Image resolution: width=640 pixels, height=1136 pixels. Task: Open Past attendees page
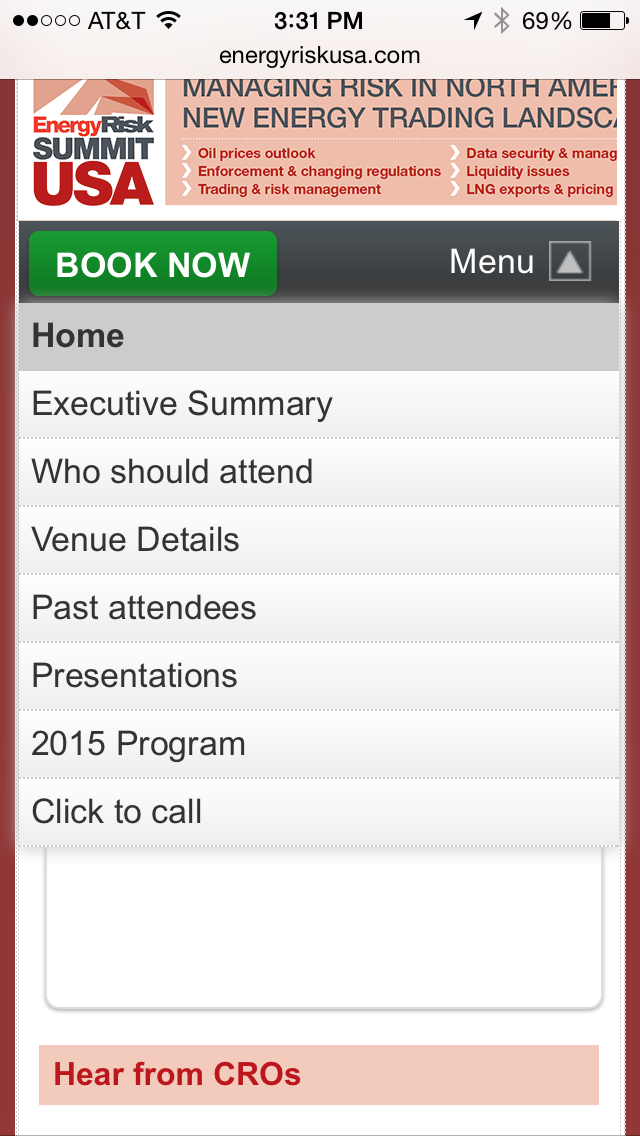(x=318, y=608)
